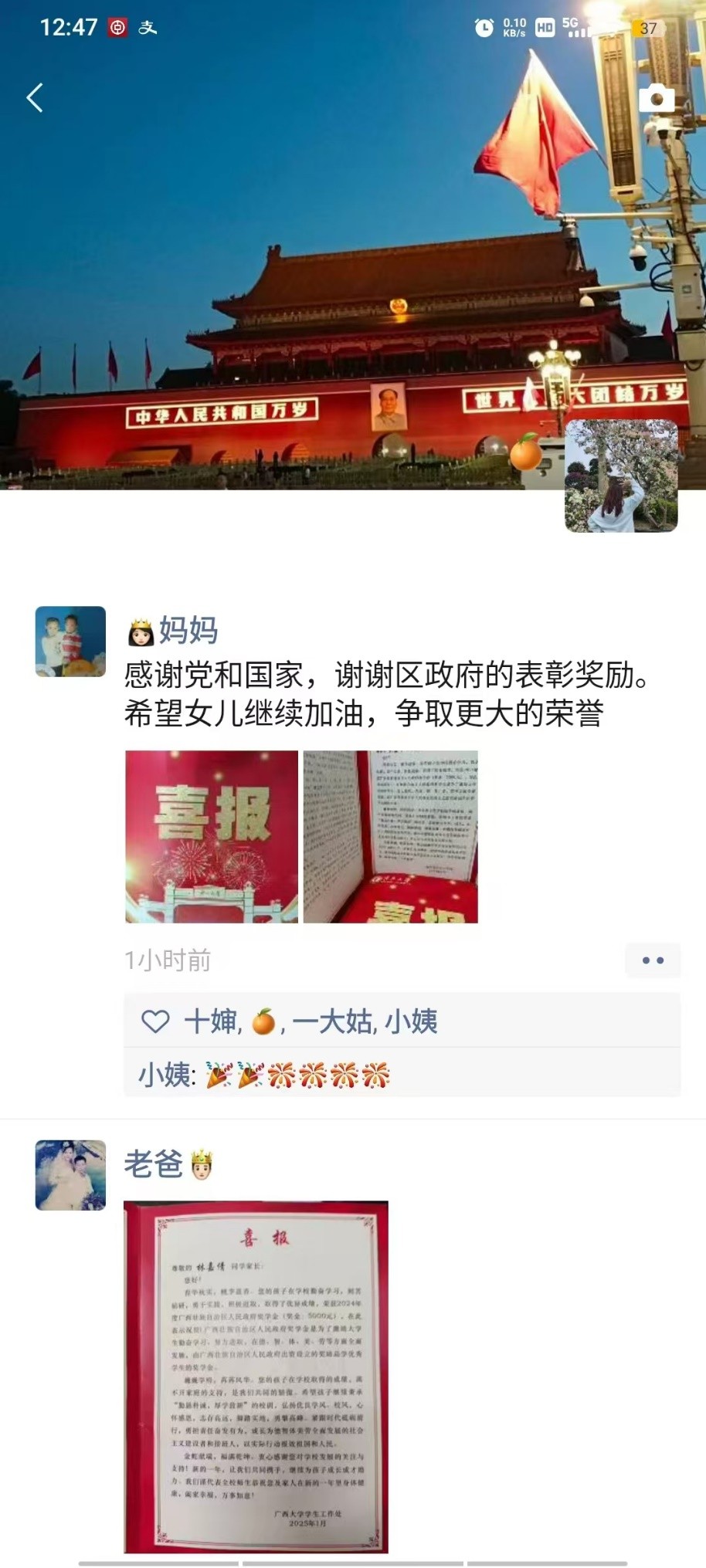
Task: Open like and comment menu on 妈妈's post
Action: pyautogui.click(x=652, y=960)
